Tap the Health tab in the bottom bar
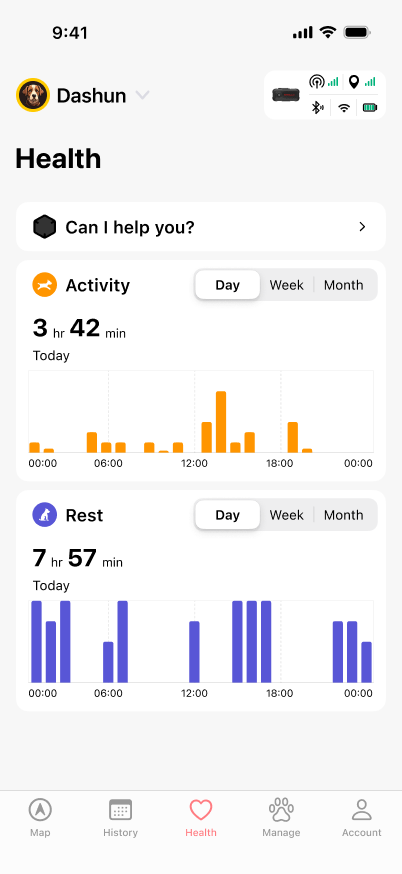402x874 pixels. click(x=201, y=818)
